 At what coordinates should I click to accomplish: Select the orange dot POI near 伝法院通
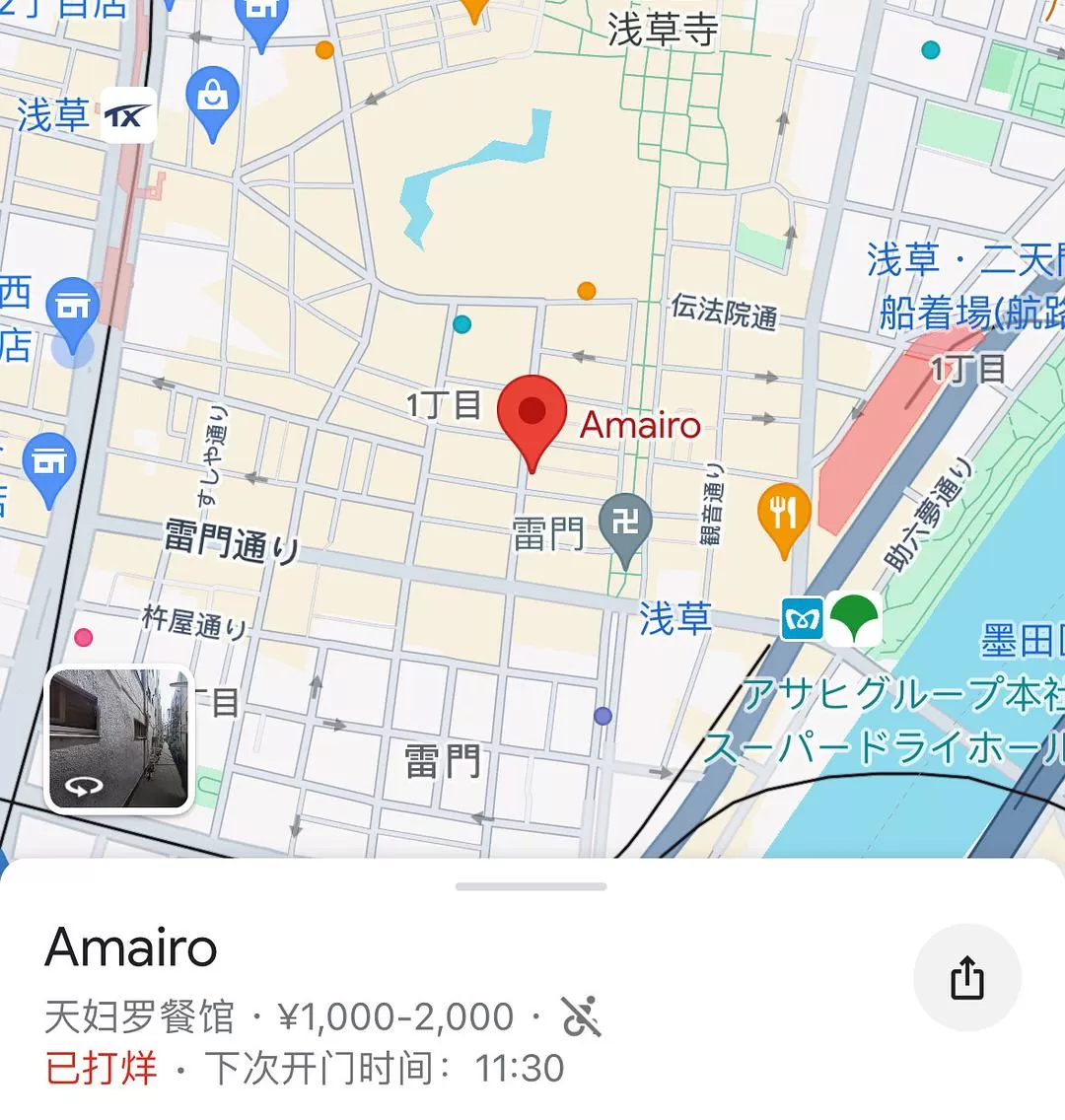(x=585, y=291)
